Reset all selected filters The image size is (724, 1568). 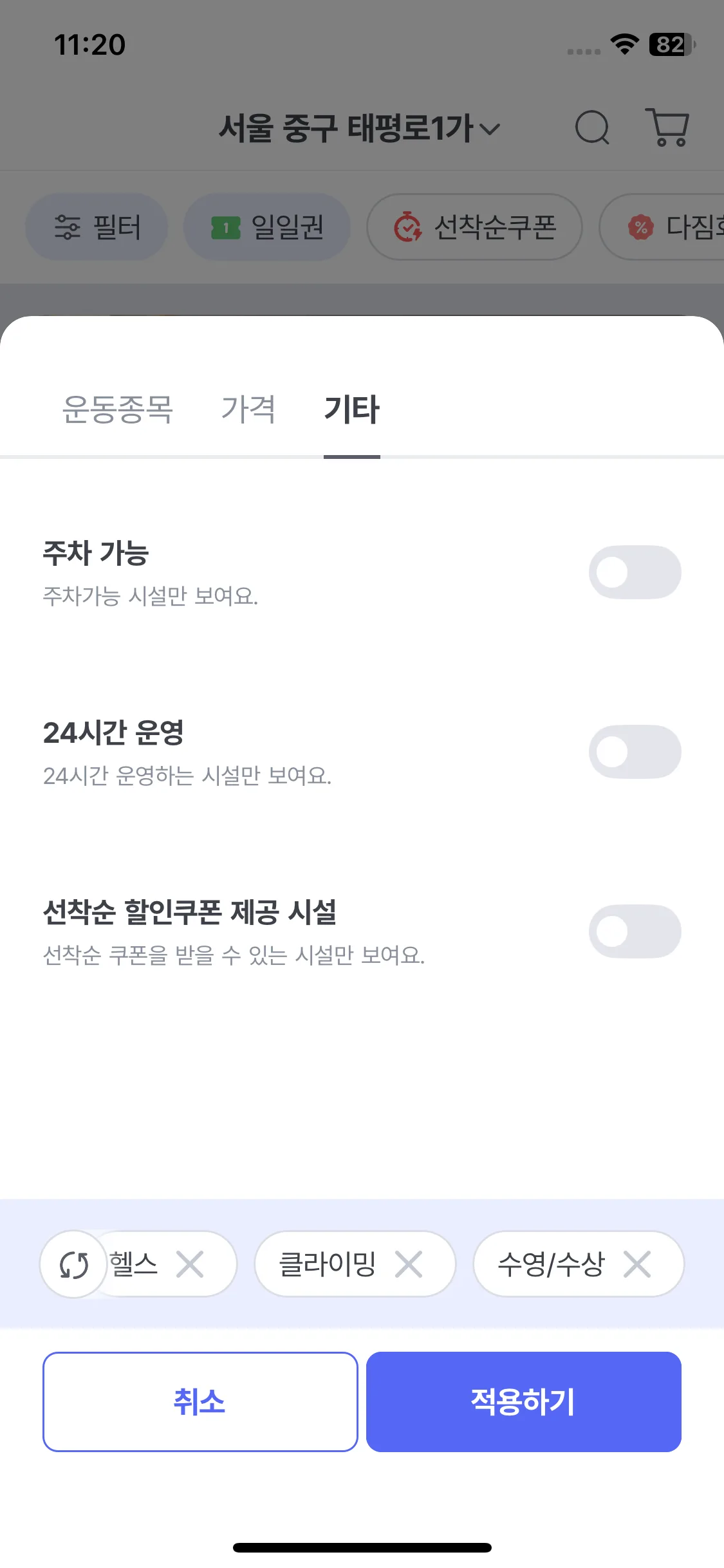pos(73,1265)
